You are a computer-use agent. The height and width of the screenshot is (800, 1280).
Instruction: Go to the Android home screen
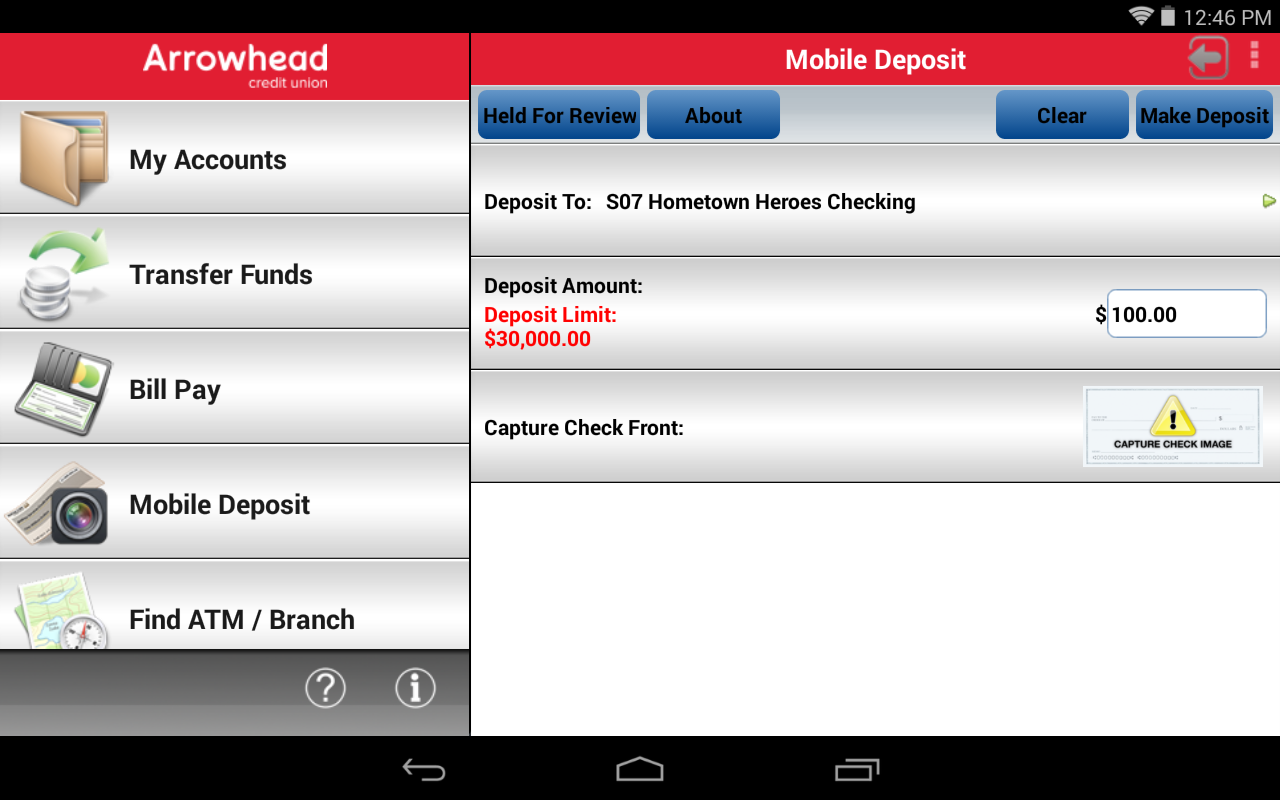640,769
